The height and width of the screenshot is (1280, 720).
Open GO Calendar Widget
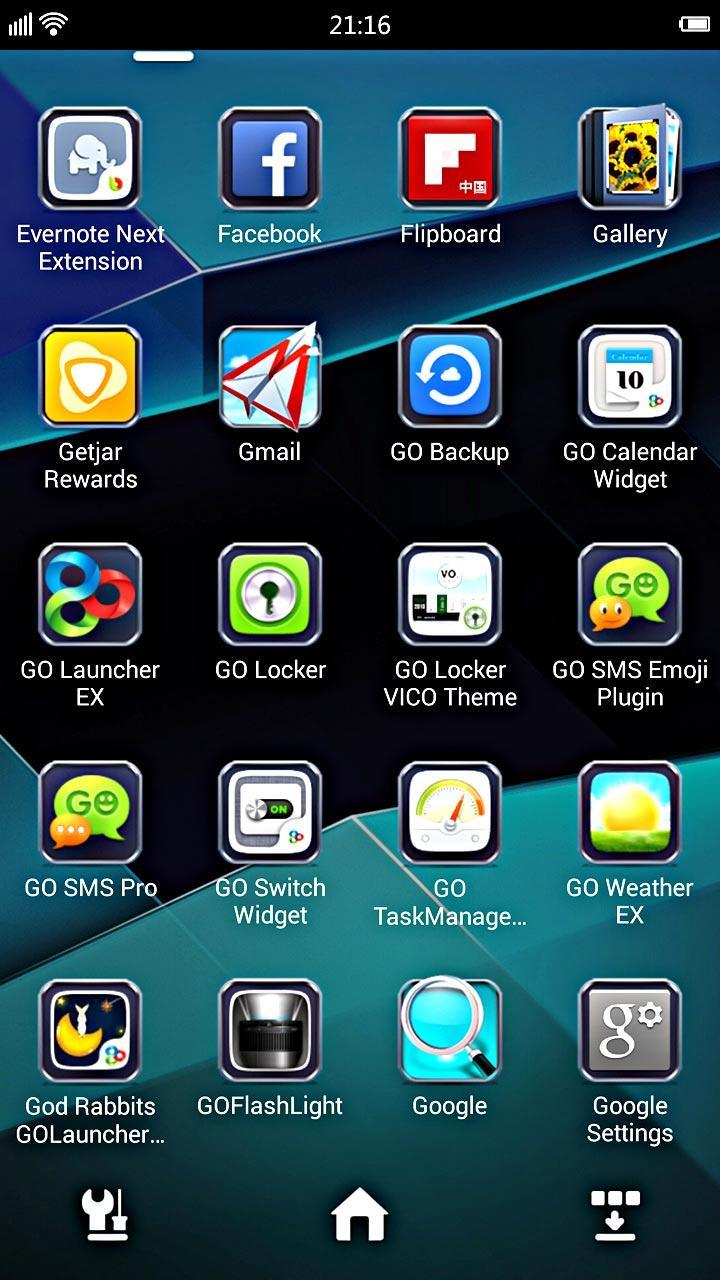pyautogui.click(x=630, y=377)
